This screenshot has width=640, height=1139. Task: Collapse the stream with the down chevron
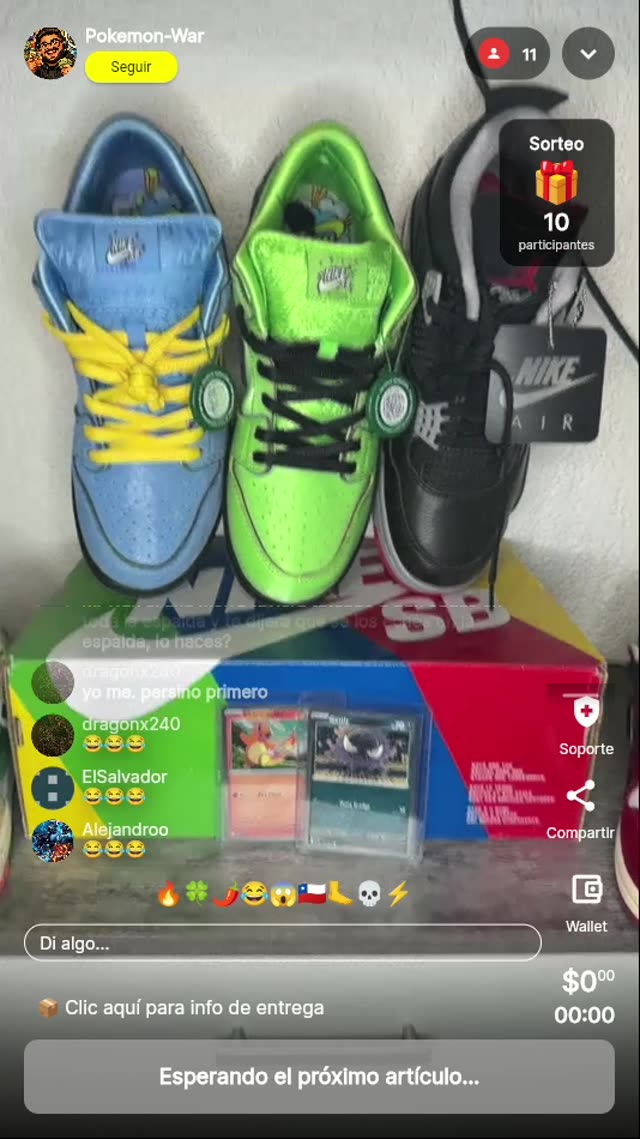(x=588, y=54)
